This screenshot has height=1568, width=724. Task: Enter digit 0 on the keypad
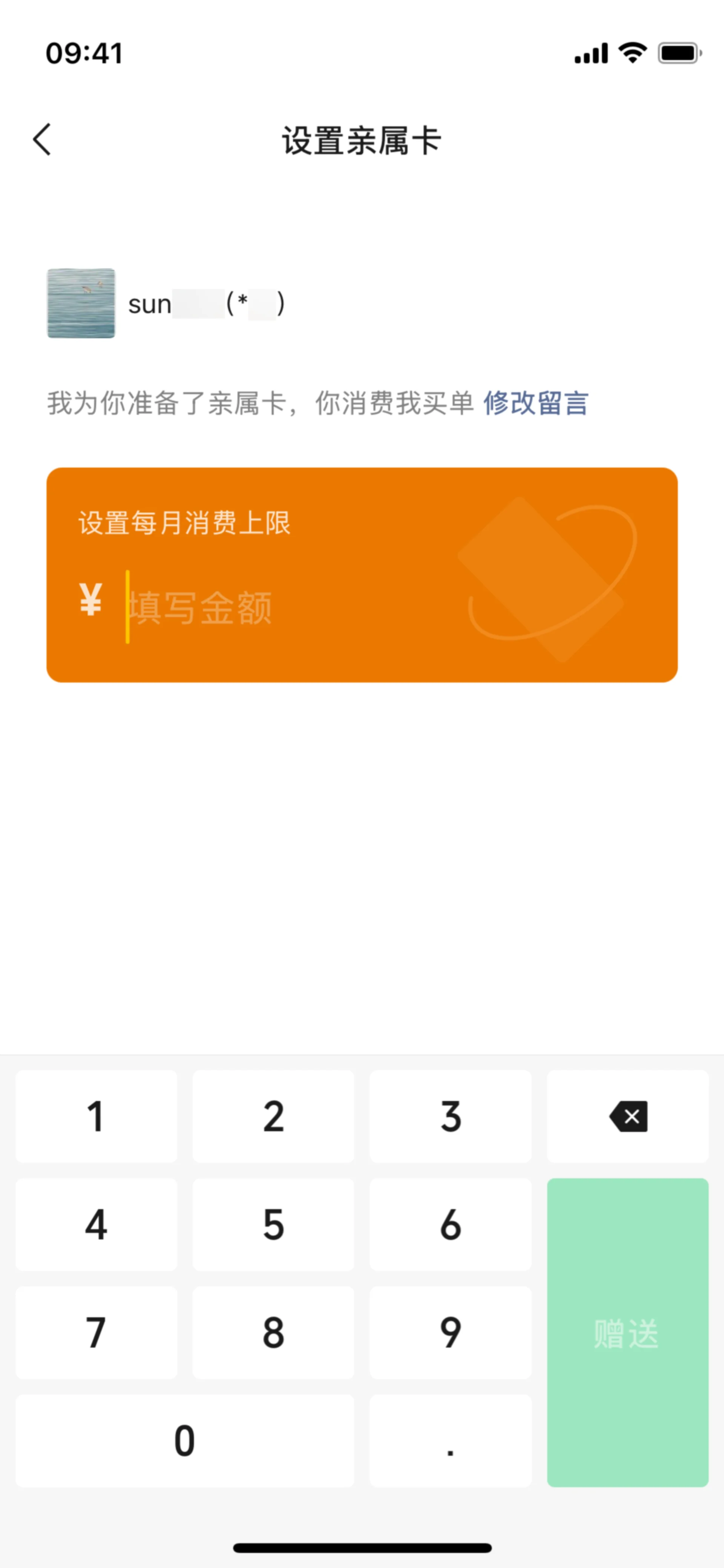coord(184,1440)
